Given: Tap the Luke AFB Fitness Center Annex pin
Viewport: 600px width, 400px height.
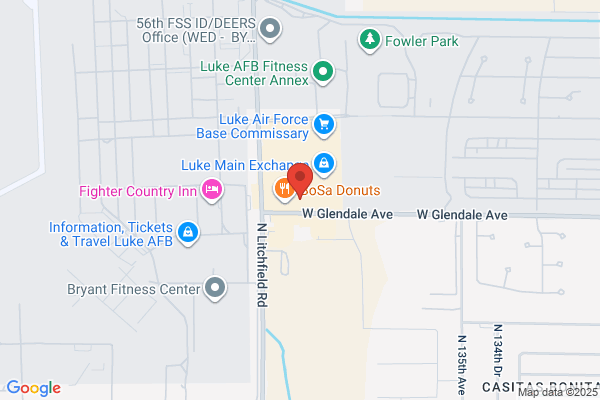Looking at the screenshot, I should (x=323, y=72).
